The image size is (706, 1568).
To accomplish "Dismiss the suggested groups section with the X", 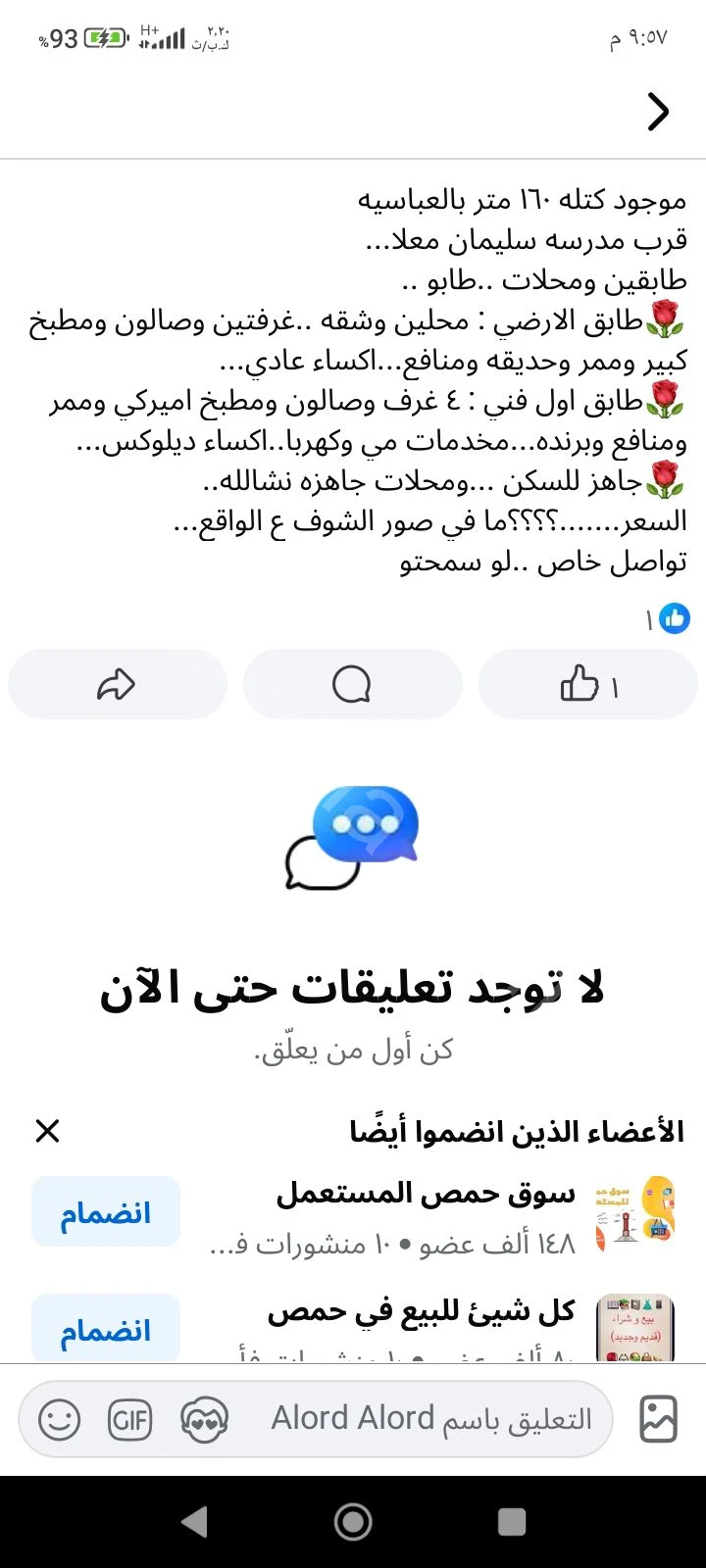I will click(46, 1131).
